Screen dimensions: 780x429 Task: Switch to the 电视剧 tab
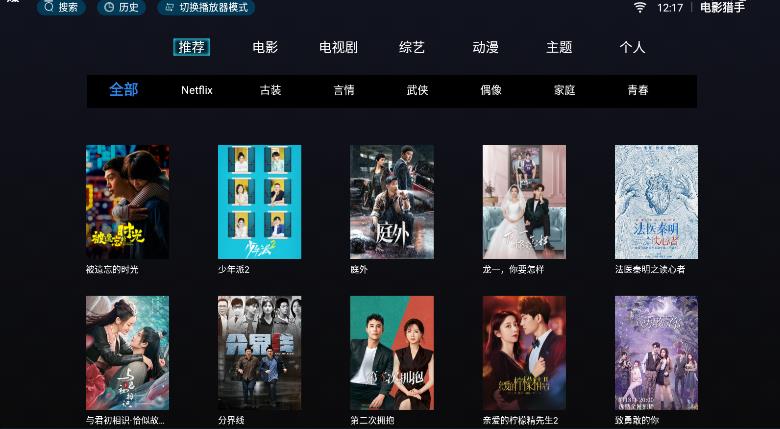pyautogui.click(x=338, y=47)
